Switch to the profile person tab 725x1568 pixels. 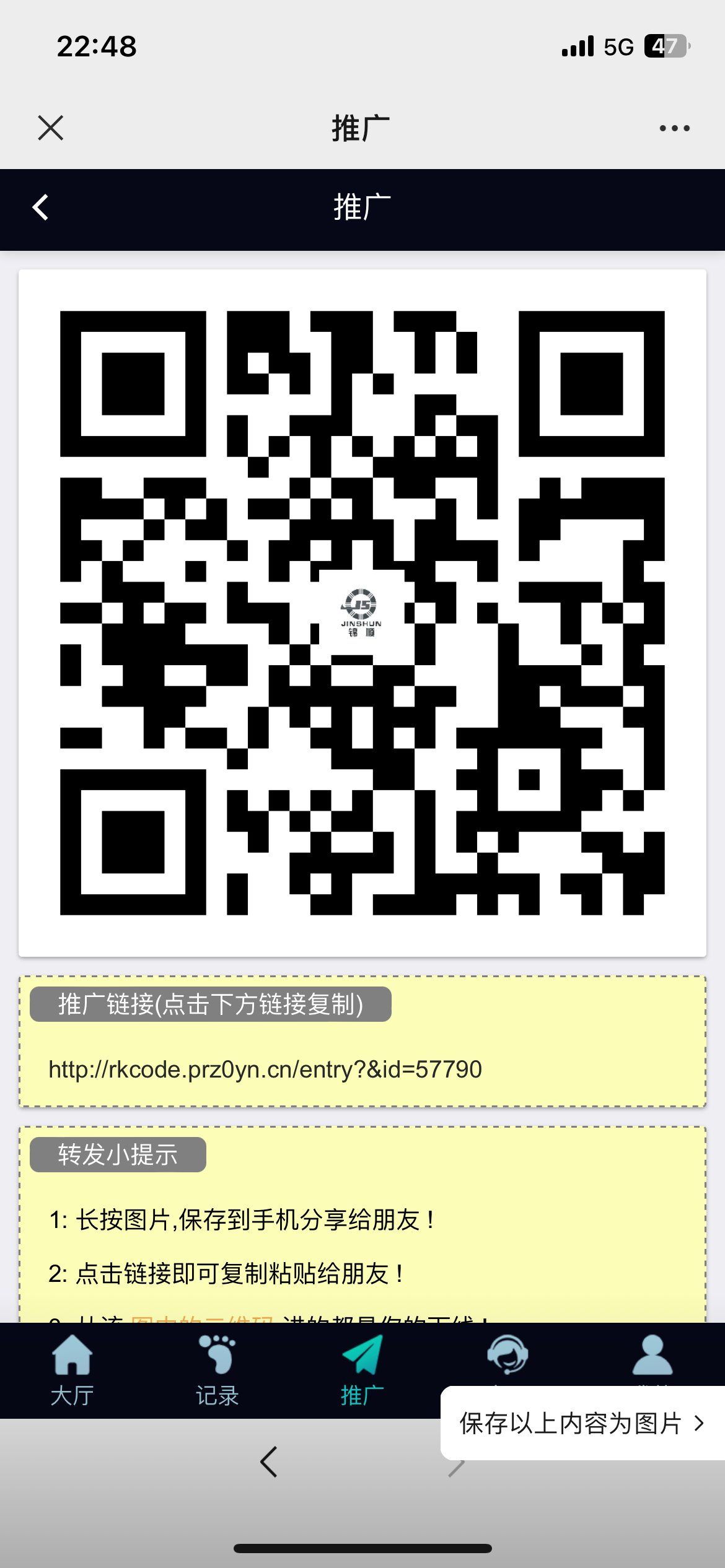pyautogui.click(x=652, y=1356)
